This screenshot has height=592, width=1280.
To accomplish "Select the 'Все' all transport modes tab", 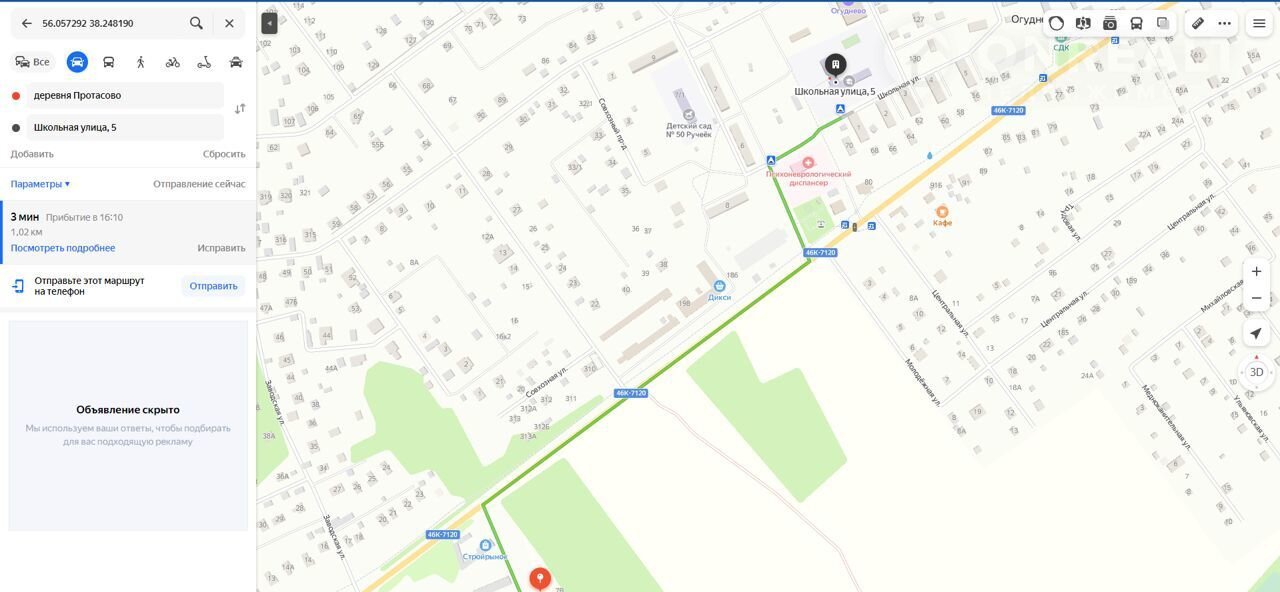I will pos(33,62).
